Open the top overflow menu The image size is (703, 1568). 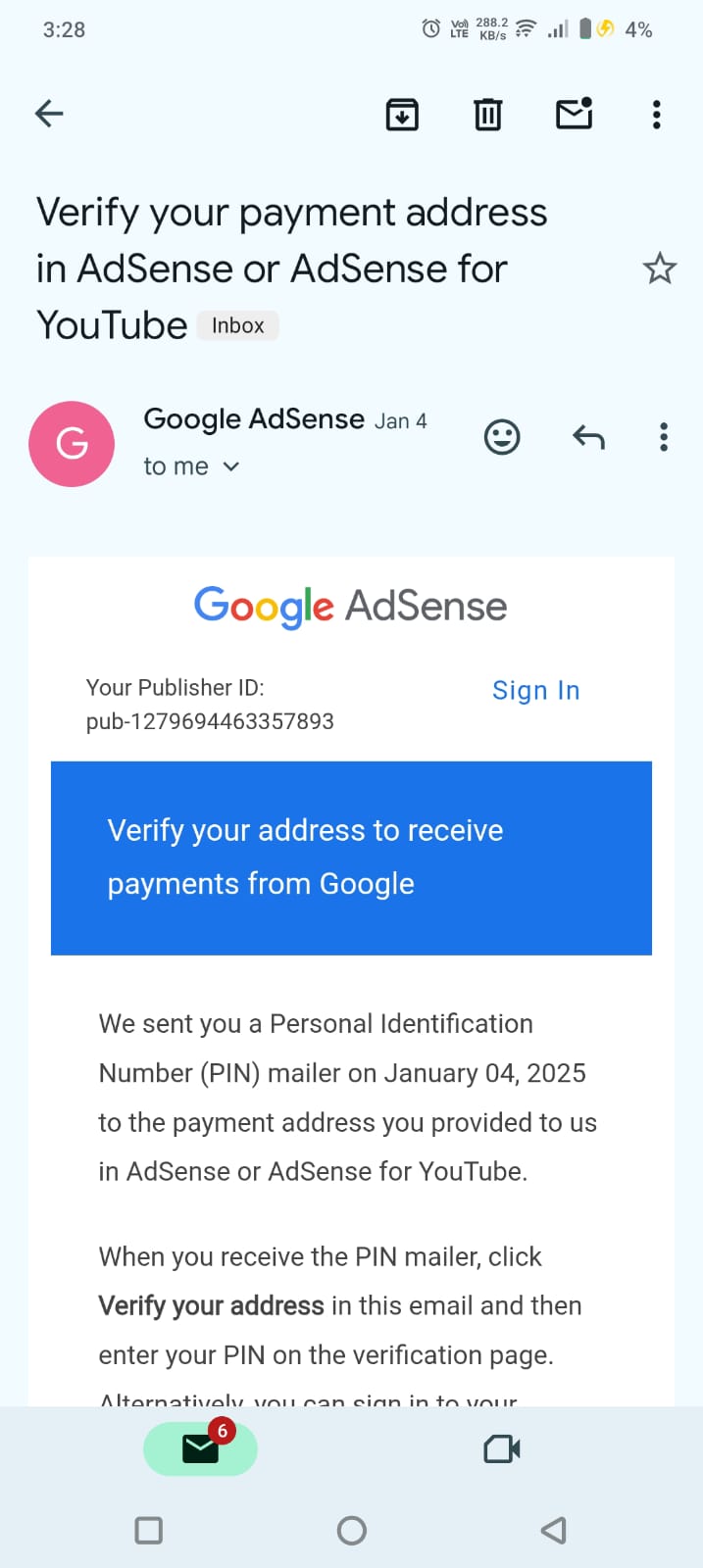(657, 115)
